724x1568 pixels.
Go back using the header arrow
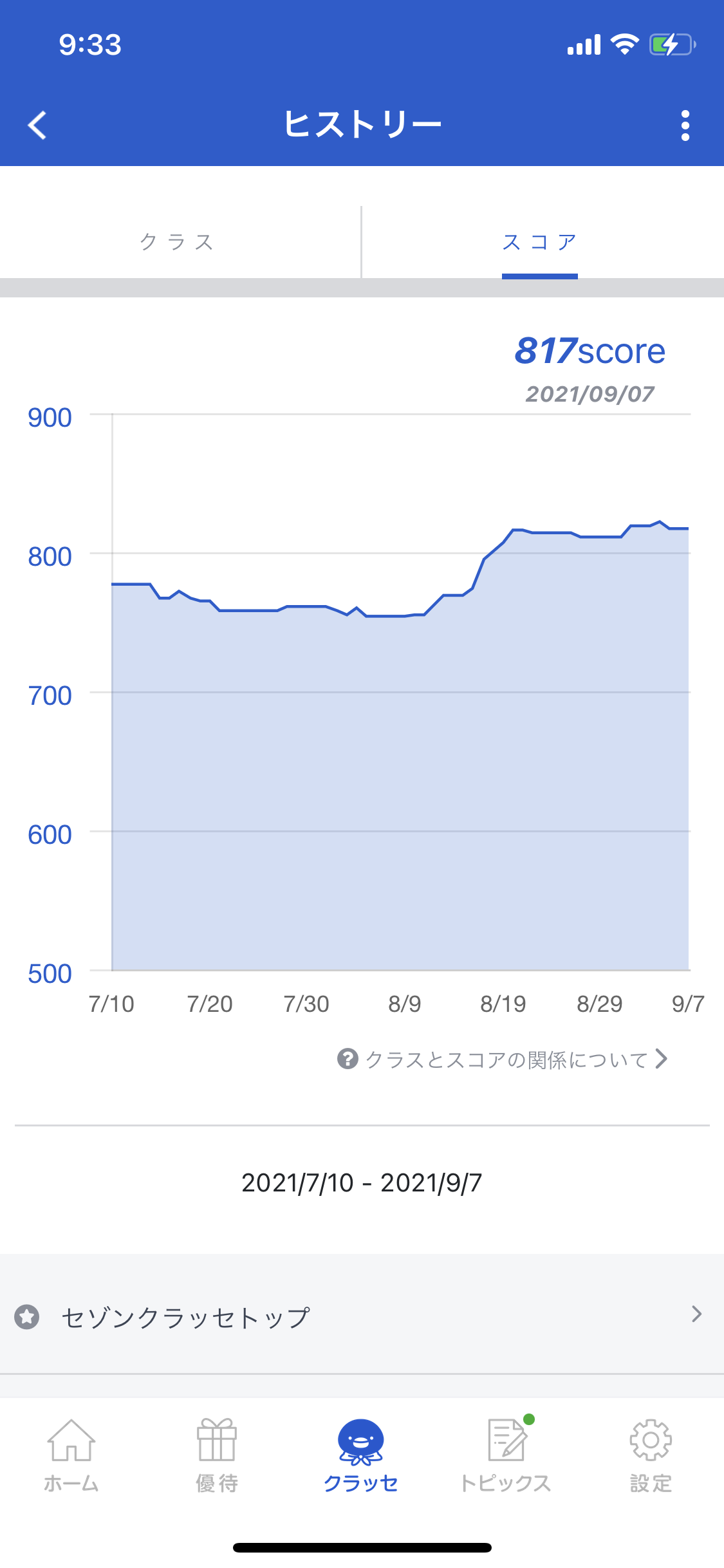click(x=37, y=125)
